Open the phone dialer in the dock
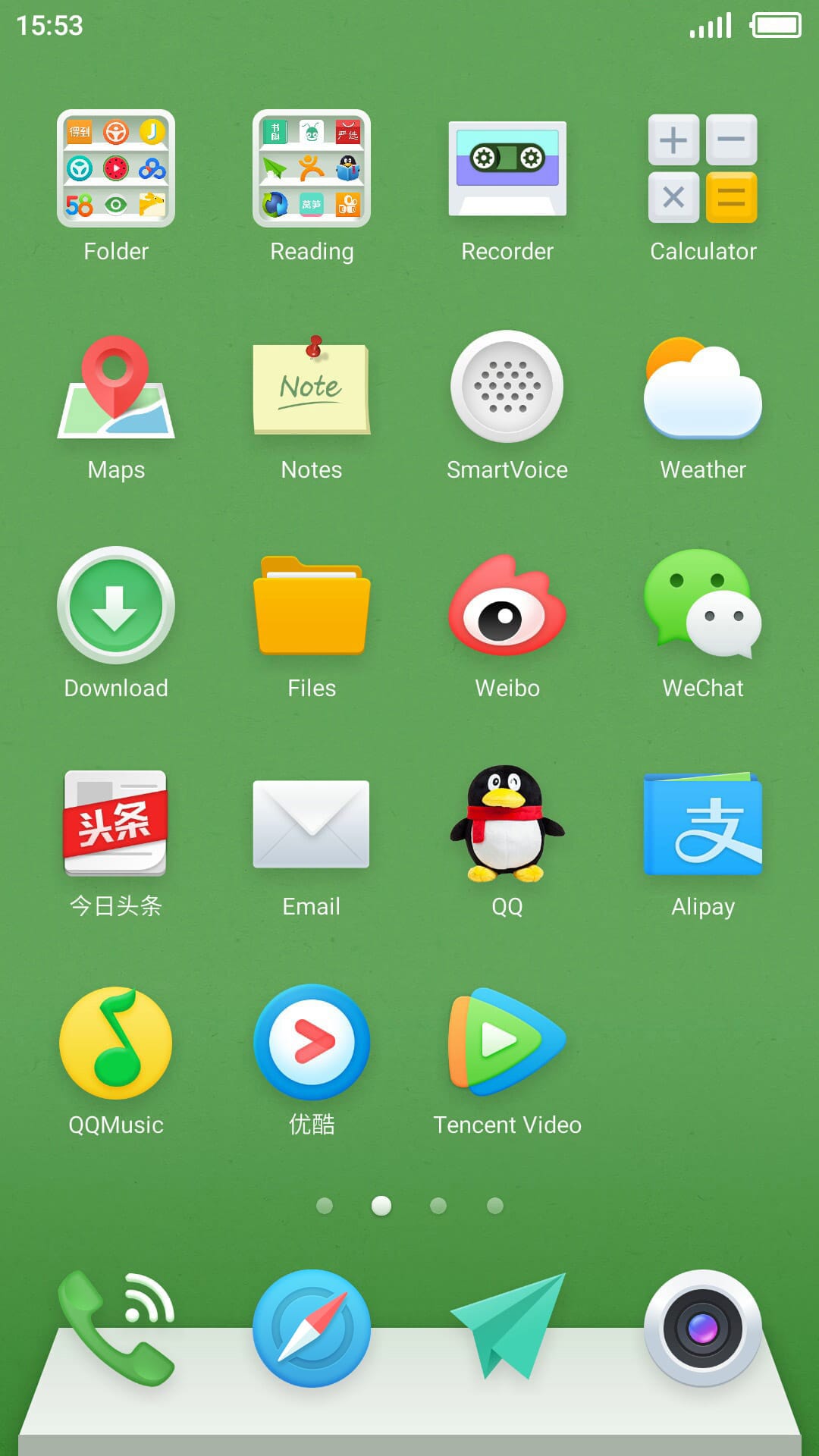Viewport: 819px width, 1456px height. [x=116, y=1329]
